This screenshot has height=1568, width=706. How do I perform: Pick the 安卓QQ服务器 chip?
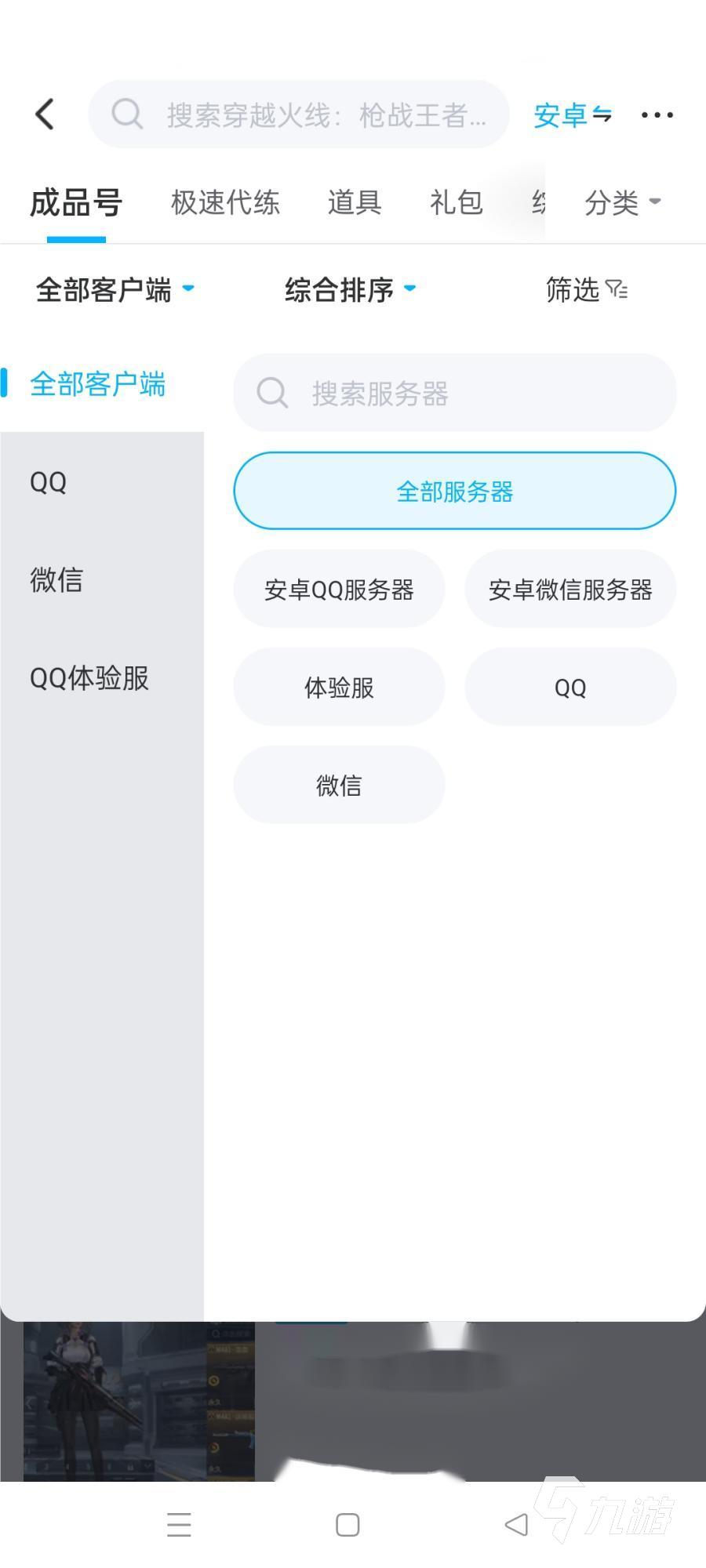[x=339, y=590]
